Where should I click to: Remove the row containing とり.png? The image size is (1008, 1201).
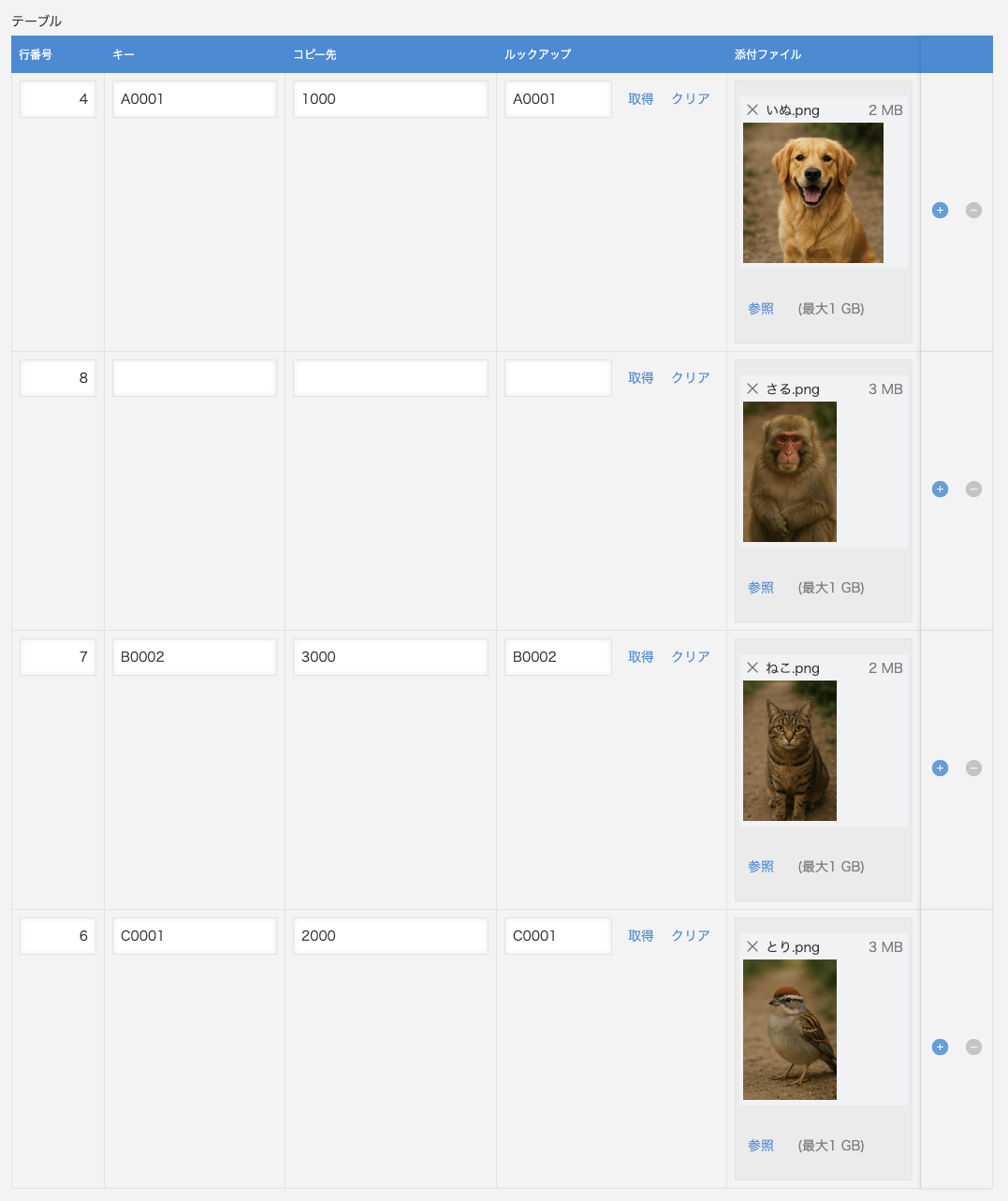coord(973,1047)
